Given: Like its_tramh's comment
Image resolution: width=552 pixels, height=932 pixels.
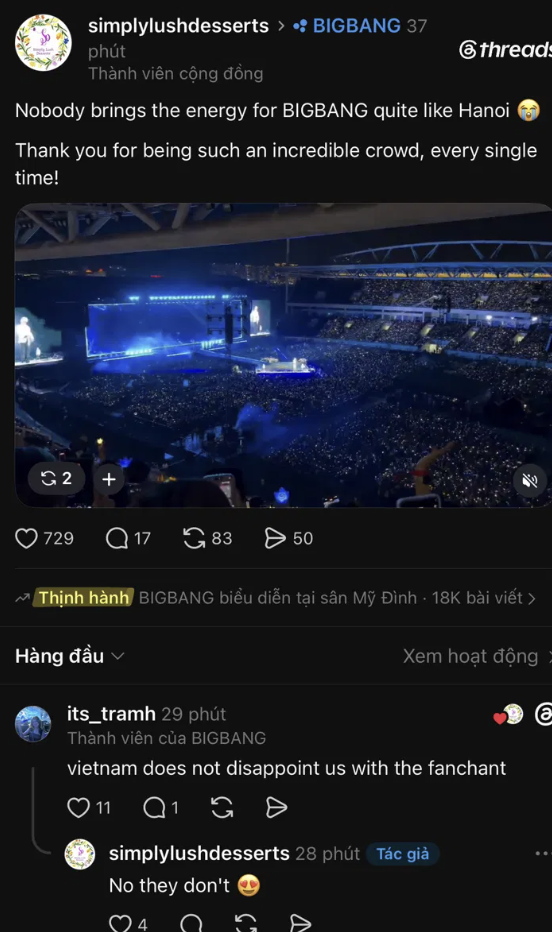Looking at the screenshot, I should 78,808.
